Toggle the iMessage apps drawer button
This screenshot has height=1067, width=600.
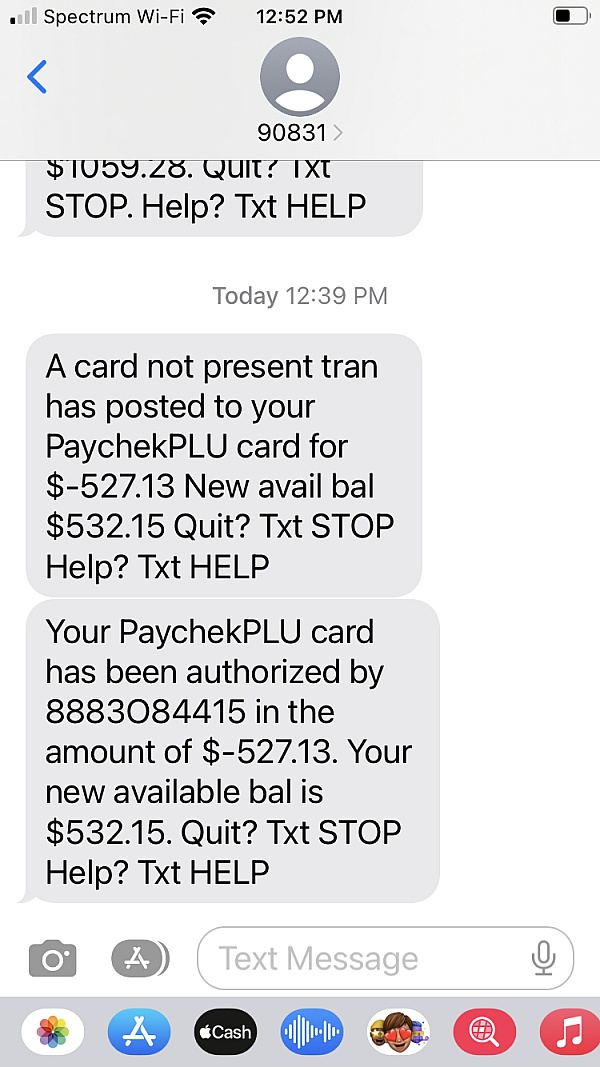click(x=139, y=959)
